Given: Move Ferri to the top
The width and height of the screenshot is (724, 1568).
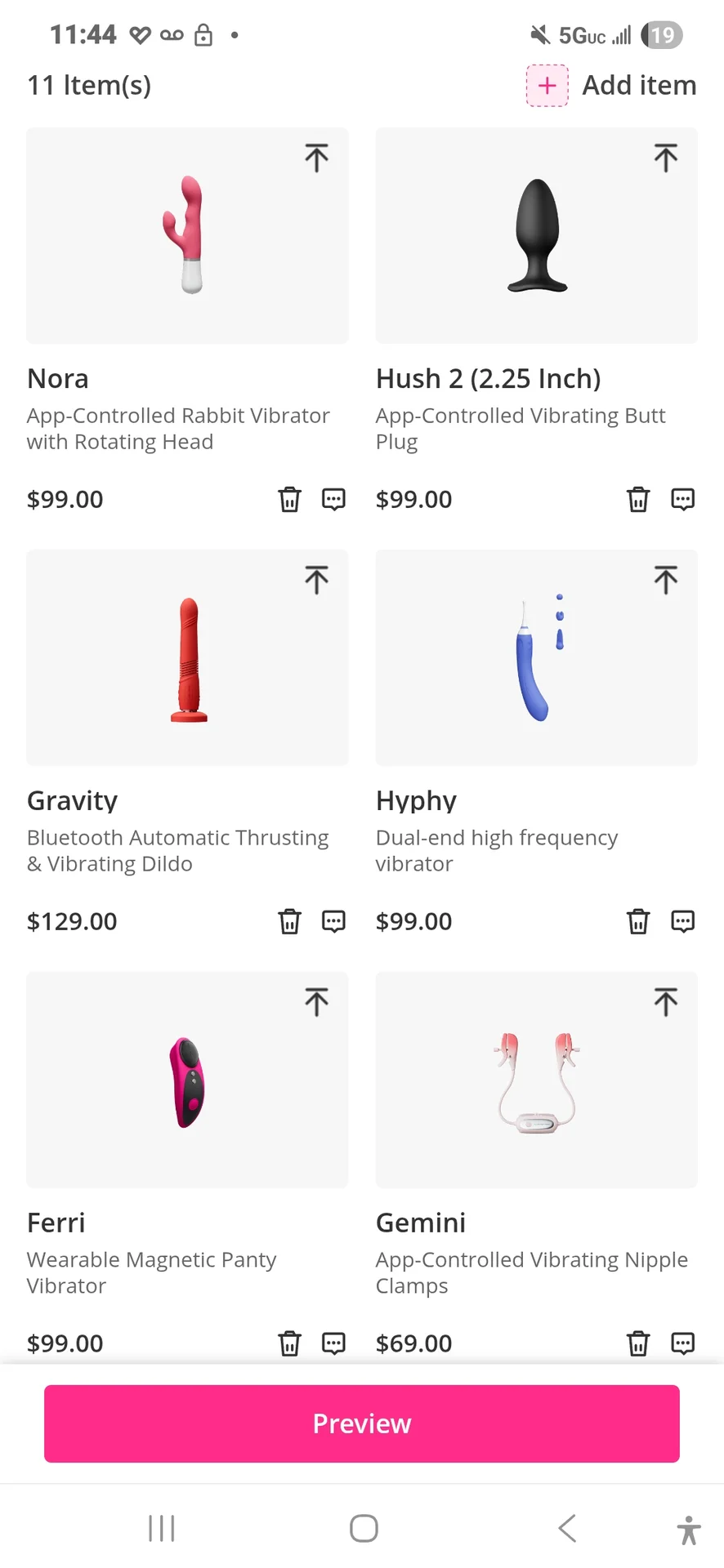Looking at the screenshot, I should click(x=316, y=1002).
